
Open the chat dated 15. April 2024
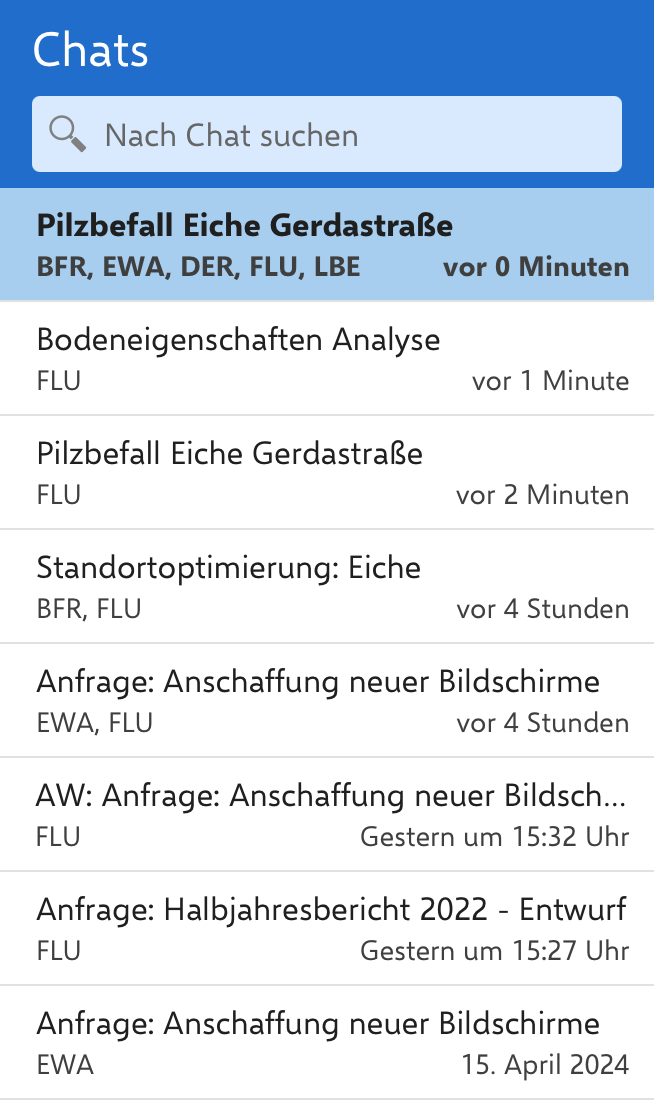coord(327,1042)
